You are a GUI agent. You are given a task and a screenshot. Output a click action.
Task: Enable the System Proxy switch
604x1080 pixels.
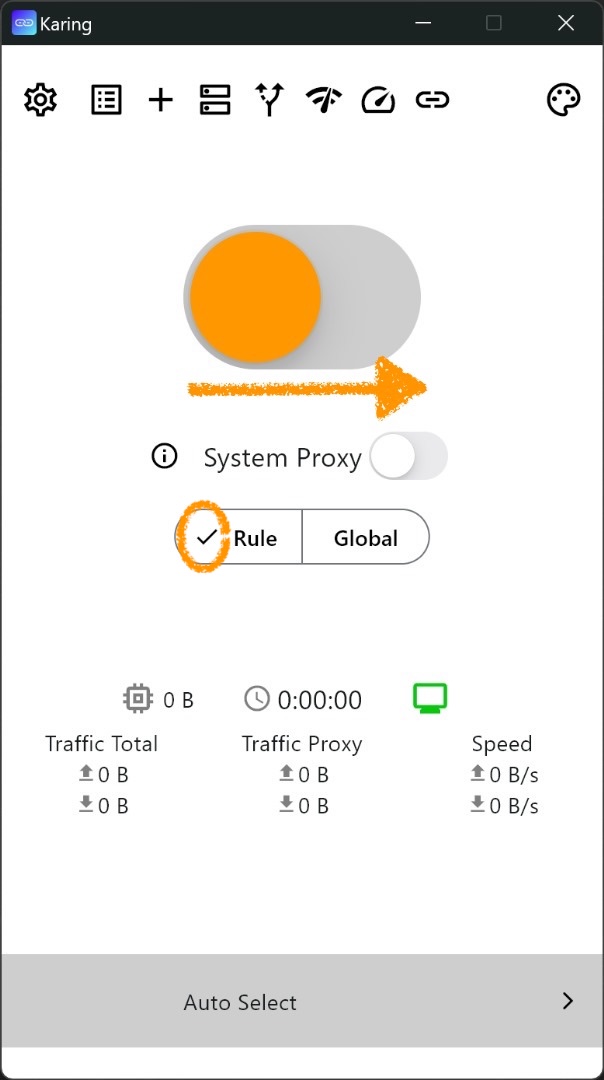(408, 456)
